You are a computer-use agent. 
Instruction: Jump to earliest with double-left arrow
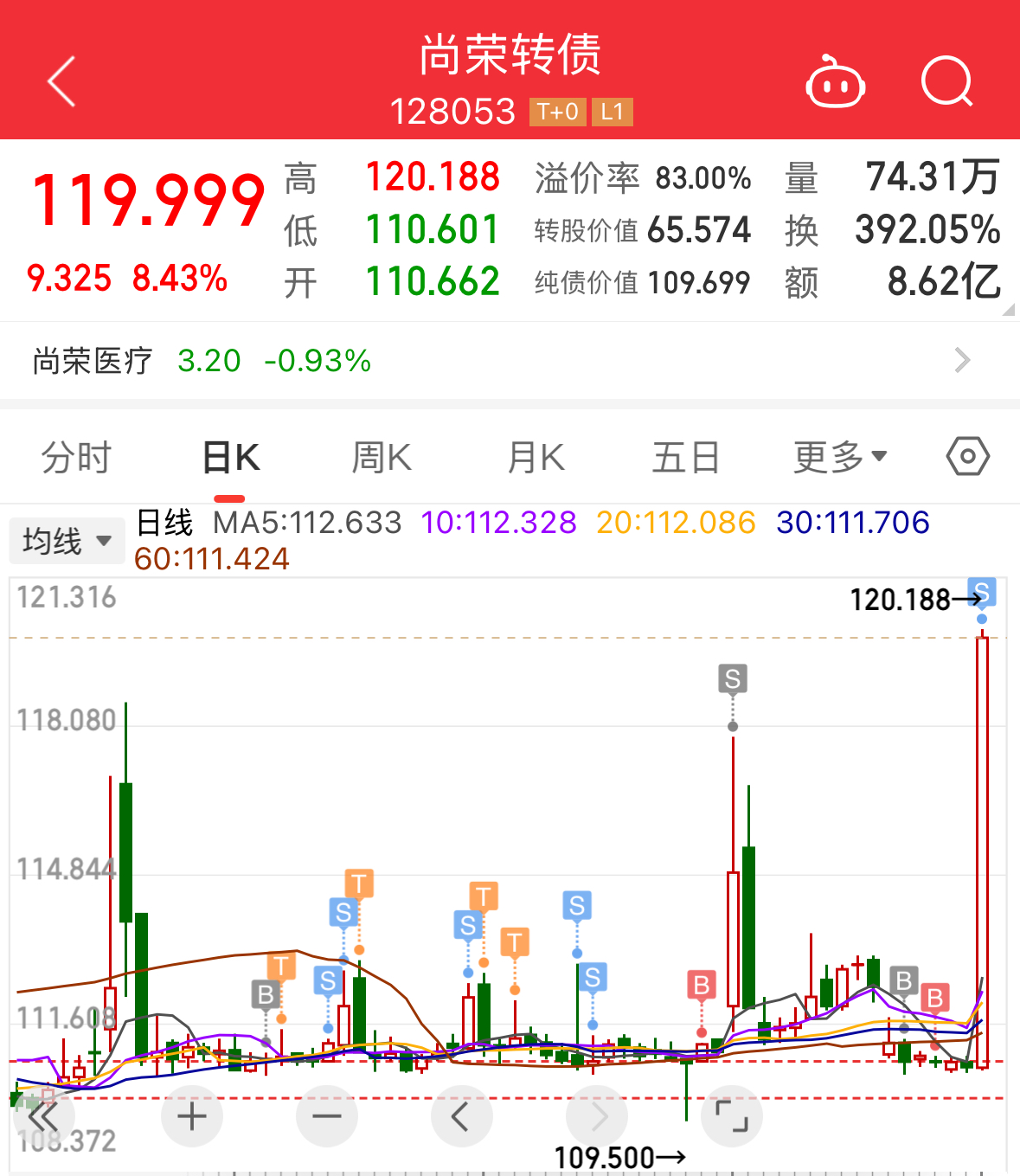click(42, 1116)
